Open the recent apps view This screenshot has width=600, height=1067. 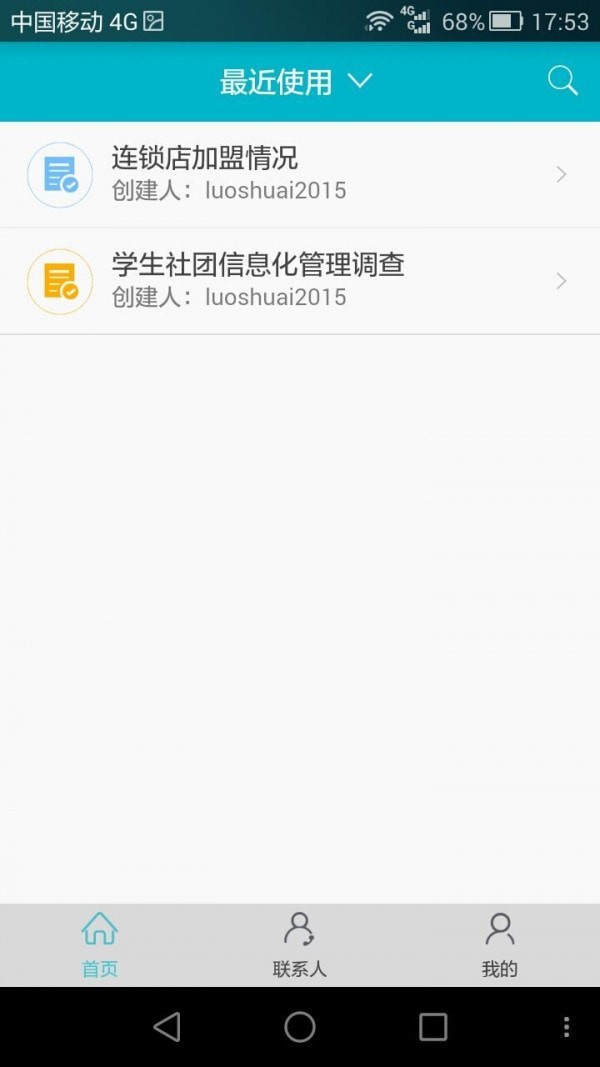[x=433, y=1026]
